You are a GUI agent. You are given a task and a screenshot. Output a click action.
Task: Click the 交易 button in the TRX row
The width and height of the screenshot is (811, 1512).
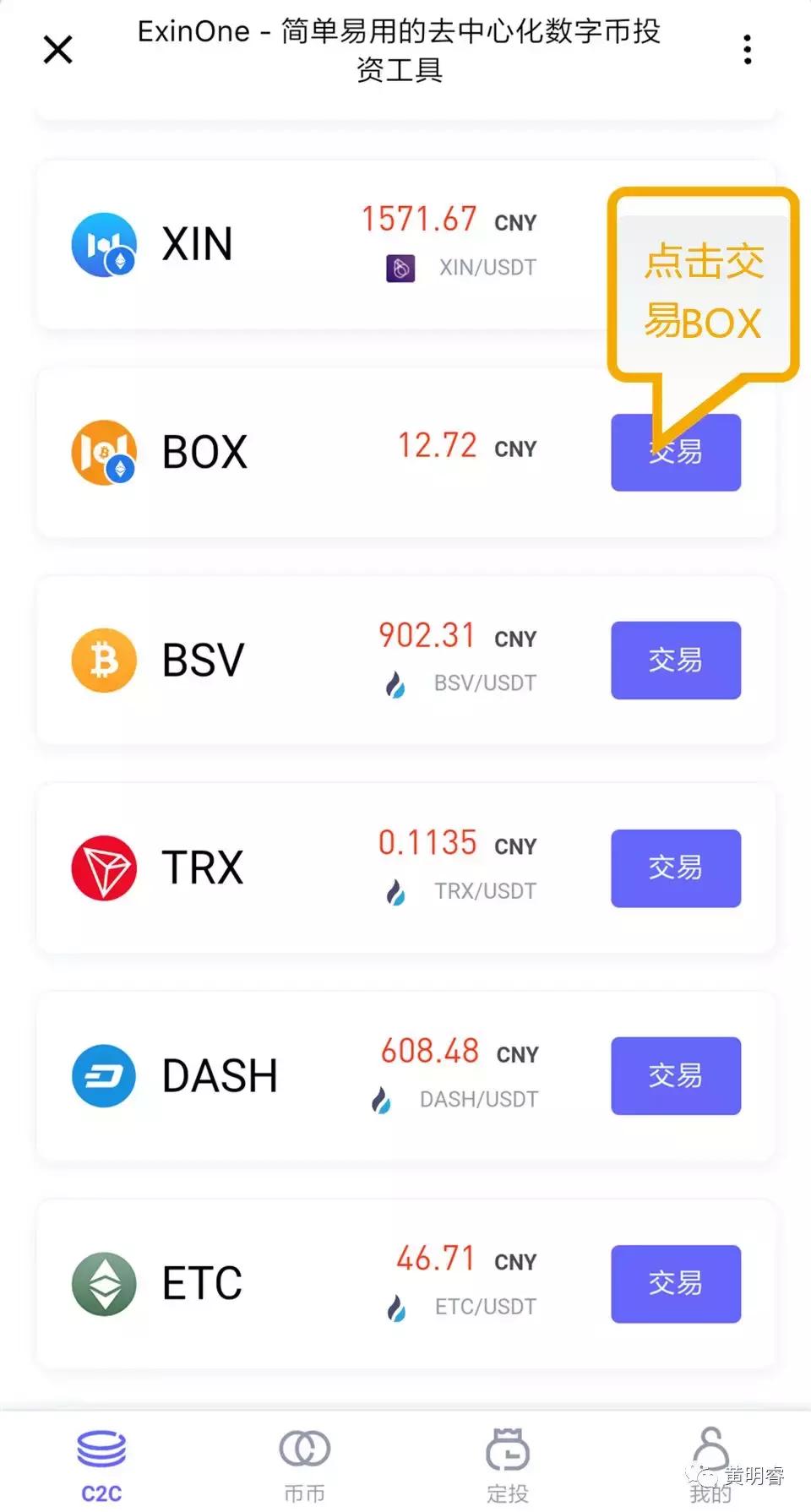click(x=675, y=867)
